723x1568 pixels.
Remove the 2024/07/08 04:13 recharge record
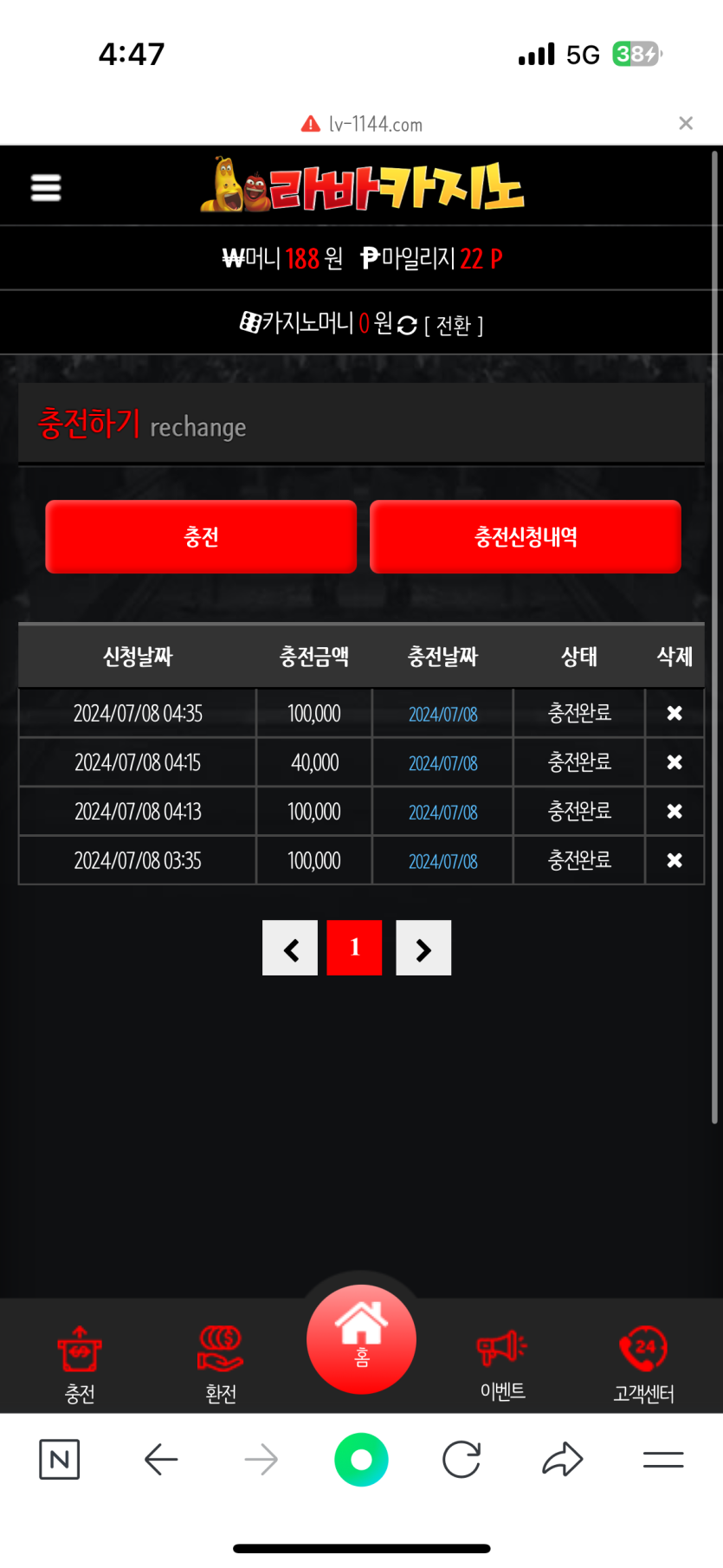click(x=674, y=812)
